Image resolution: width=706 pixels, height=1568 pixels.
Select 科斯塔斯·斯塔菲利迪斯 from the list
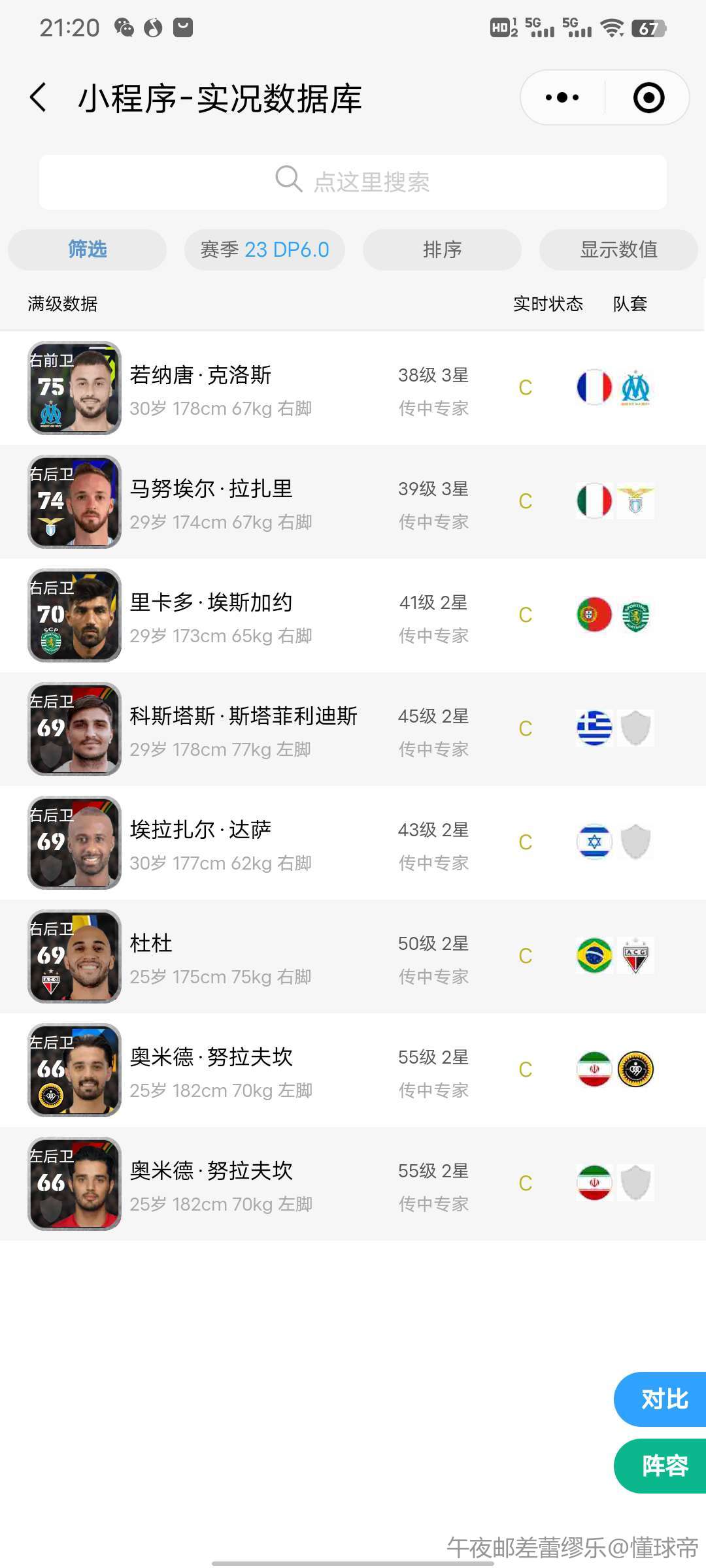tap(243, 717)
